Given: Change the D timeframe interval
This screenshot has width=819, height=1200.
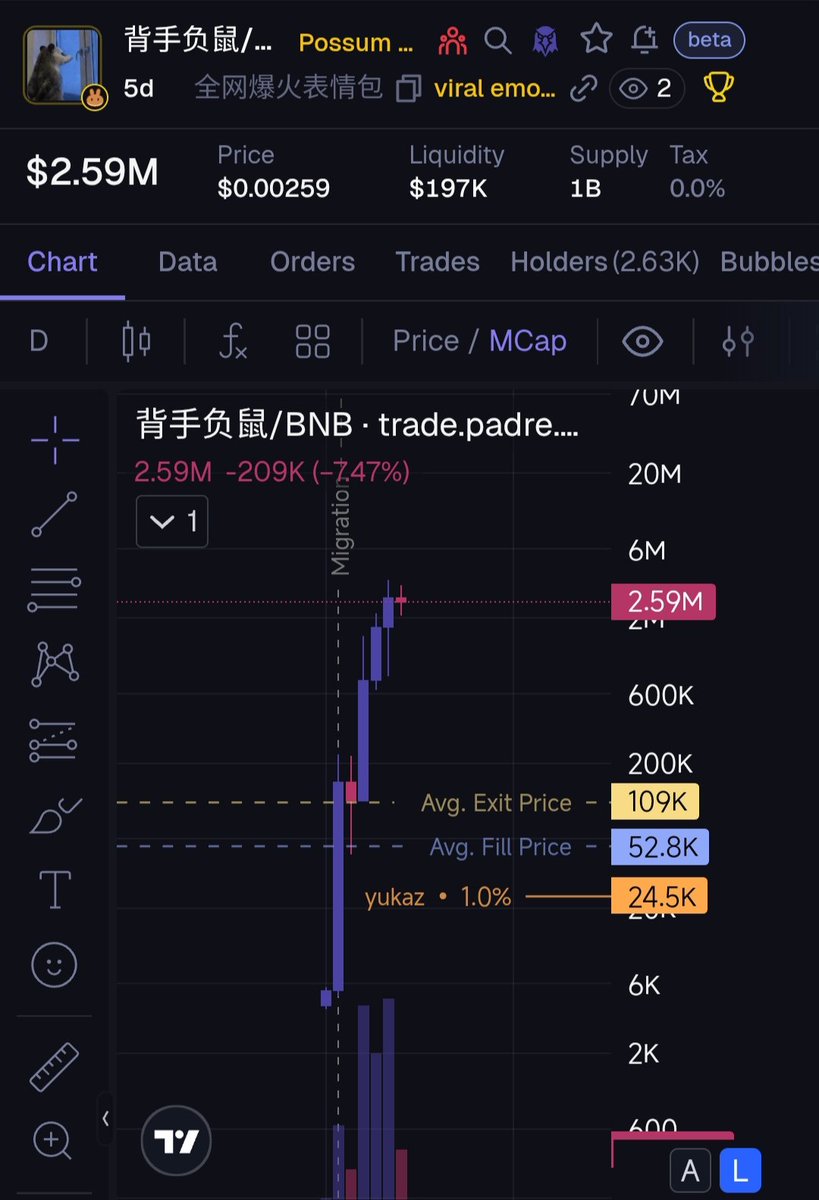Looking at the screenshot, I should coord(39,341).
